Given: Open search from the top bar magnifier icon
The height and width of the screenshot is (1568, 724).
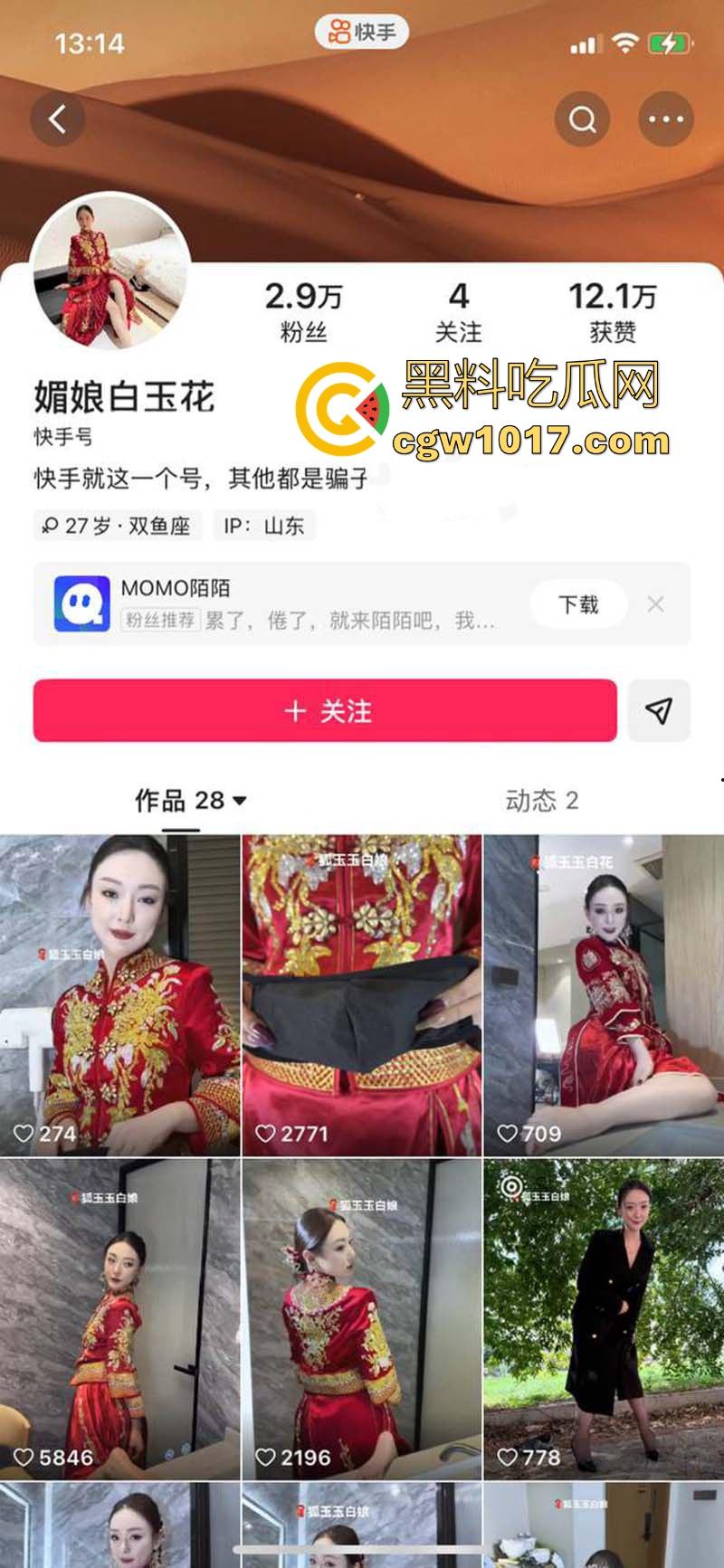Looking at the screenshot, I should coord(584,119).
